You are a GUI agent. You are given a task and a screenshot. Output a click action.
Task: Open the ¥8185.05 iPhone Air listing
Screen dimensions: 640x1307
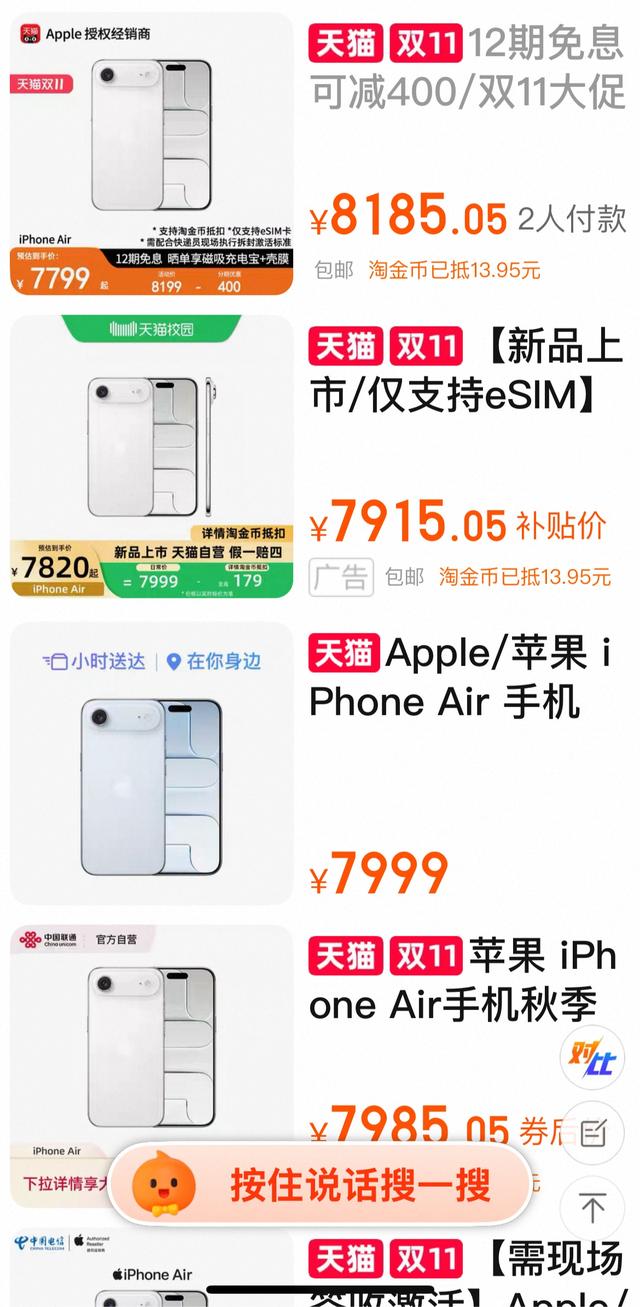[466, 72]
